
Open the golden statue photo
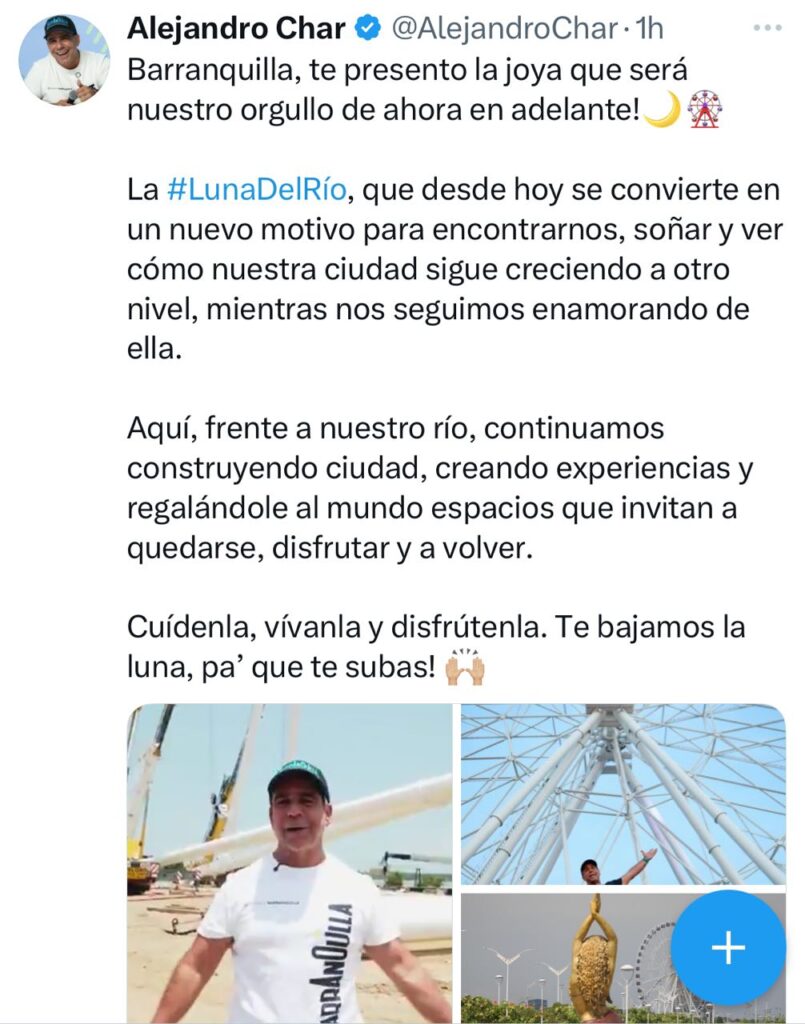pyautogui.click(x=560, y=958)
